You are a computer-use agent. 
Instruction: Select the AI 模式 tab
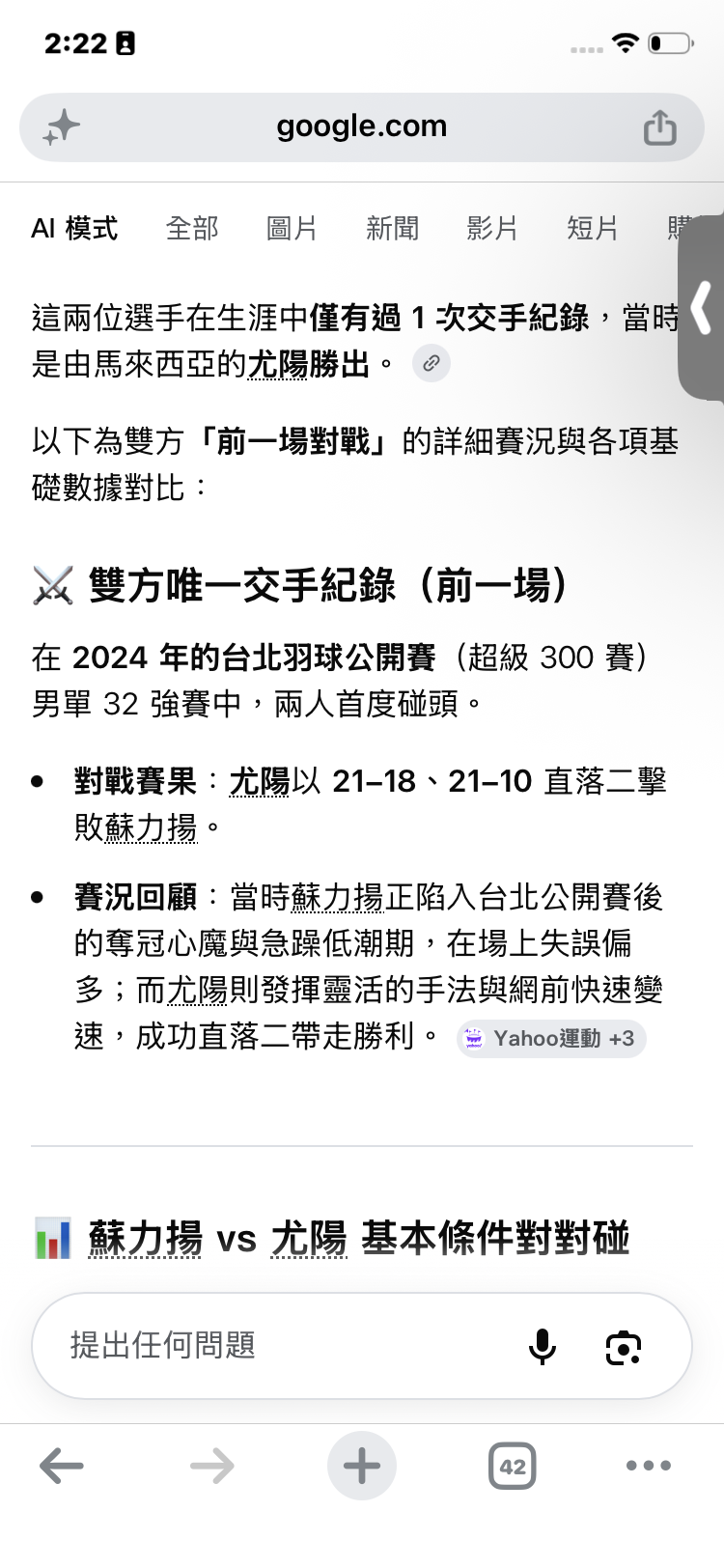click(x=74, y=228)
